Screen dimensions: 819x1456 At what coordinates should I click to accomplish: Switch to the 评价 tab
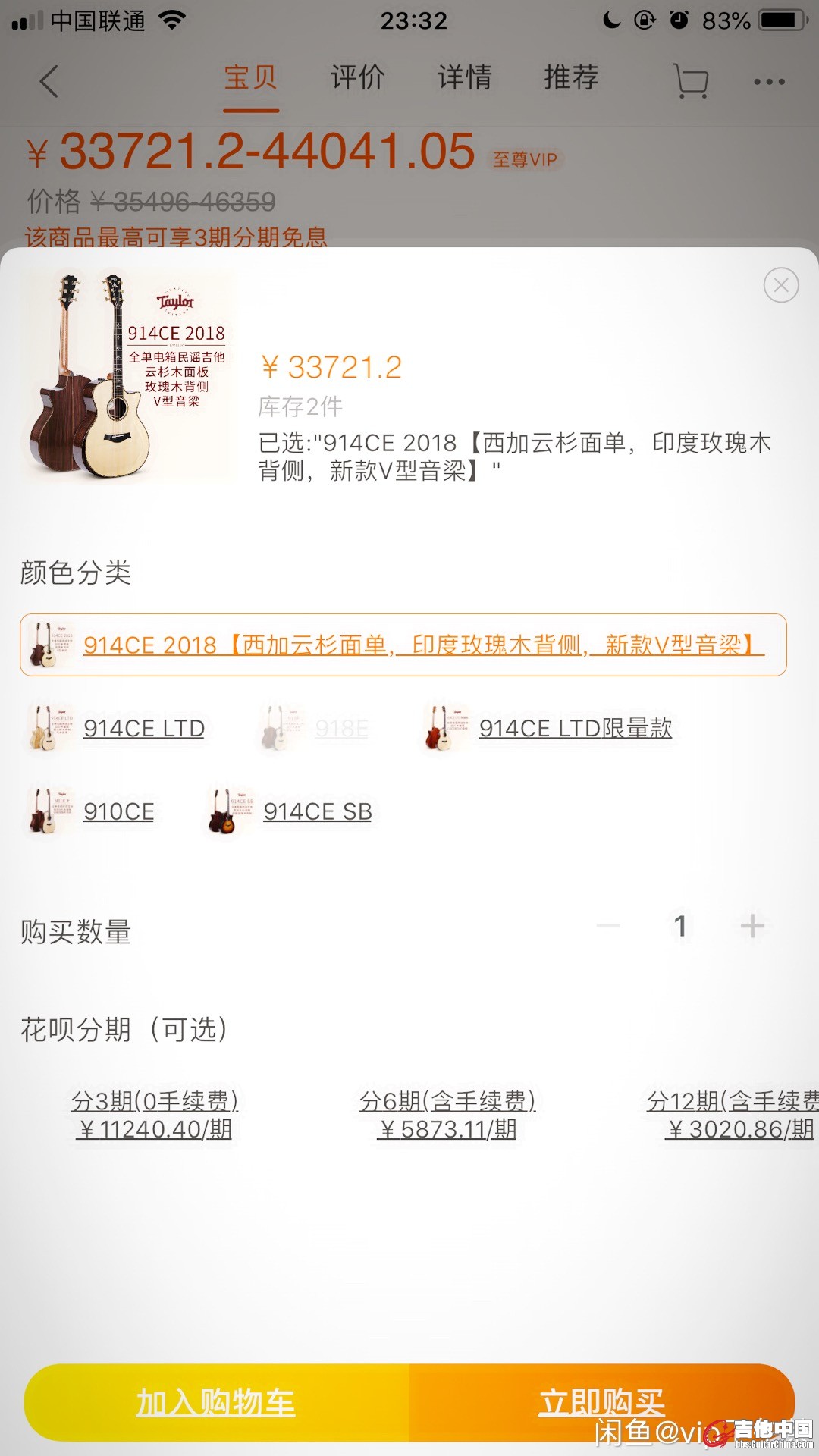(x=357, y=78)
